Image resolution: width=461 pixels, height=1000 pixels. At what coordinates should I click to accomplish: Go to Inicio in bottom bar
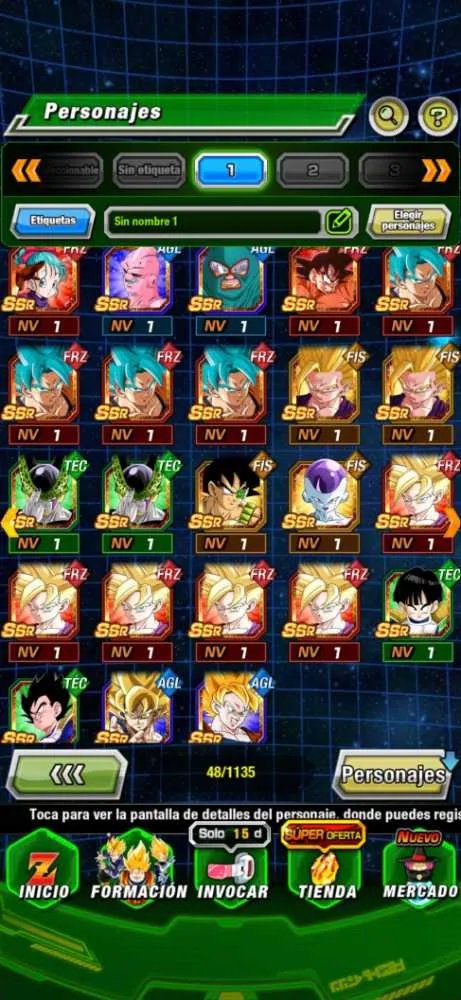[43, 869]
